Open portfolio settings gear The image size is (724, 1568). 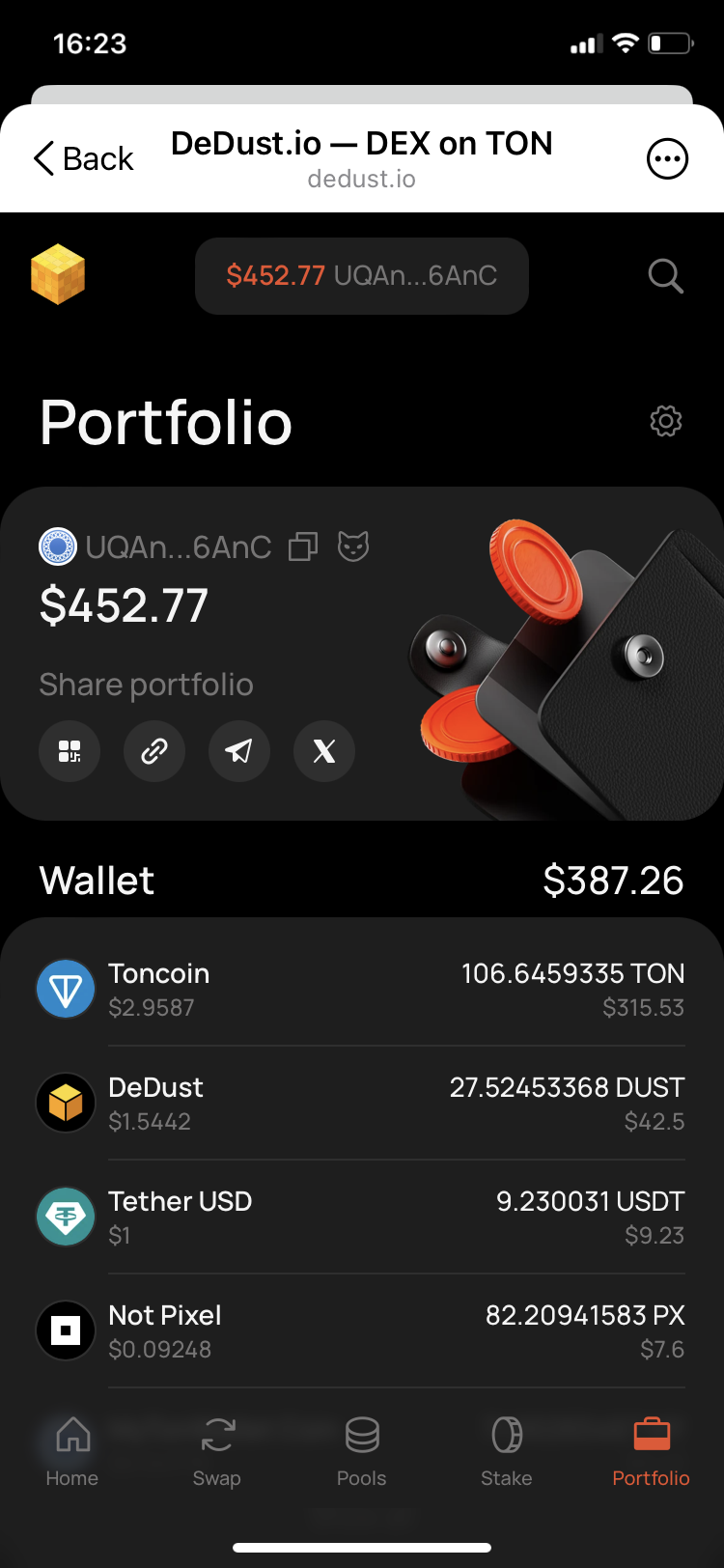tap(666, 421)
